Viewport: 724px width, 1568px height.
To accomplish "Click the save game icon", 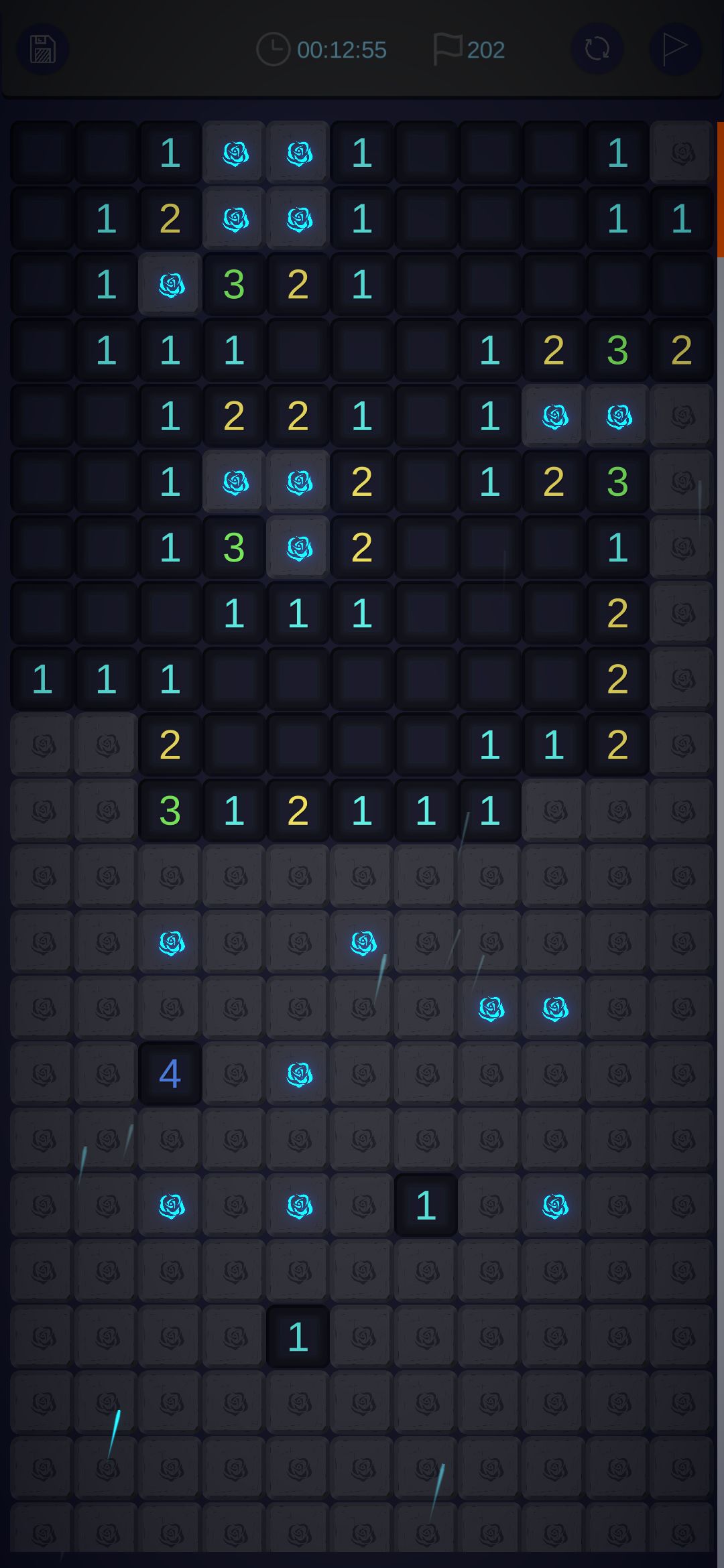I will [42, 48].
